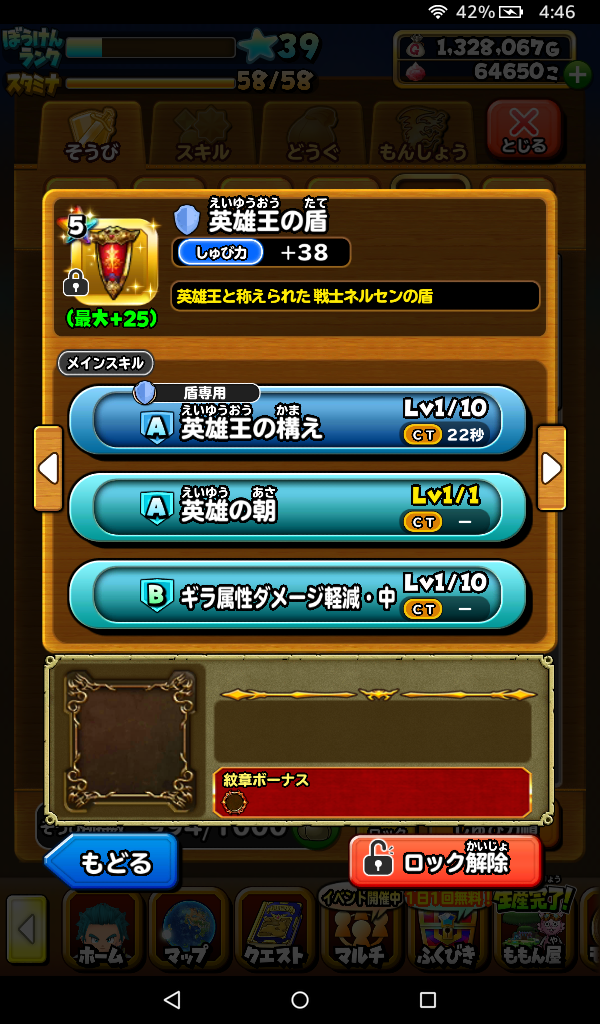
Task: Unlock item with ロック解除 button
Action: click(x=445, y=862)
